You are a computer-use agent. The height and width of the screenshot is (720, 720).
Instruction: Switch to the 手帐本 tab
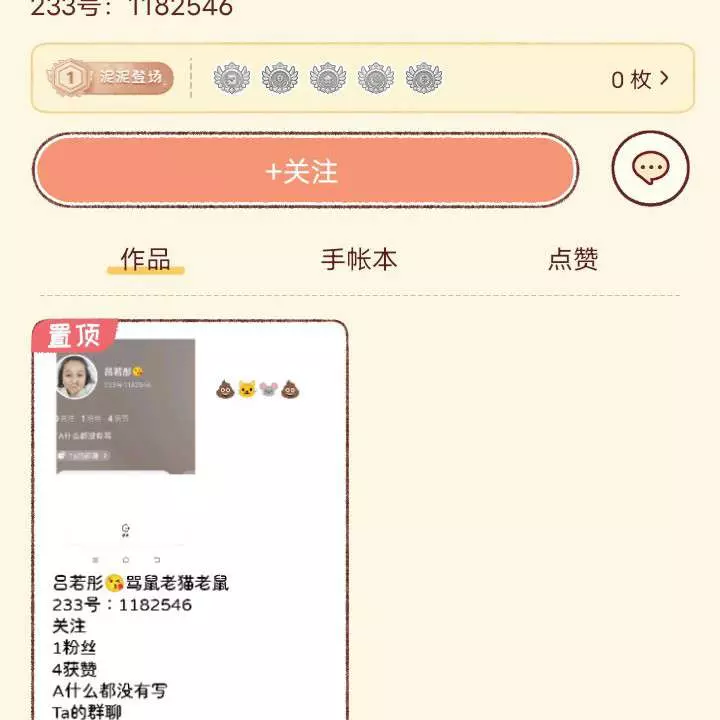point(359,260)
